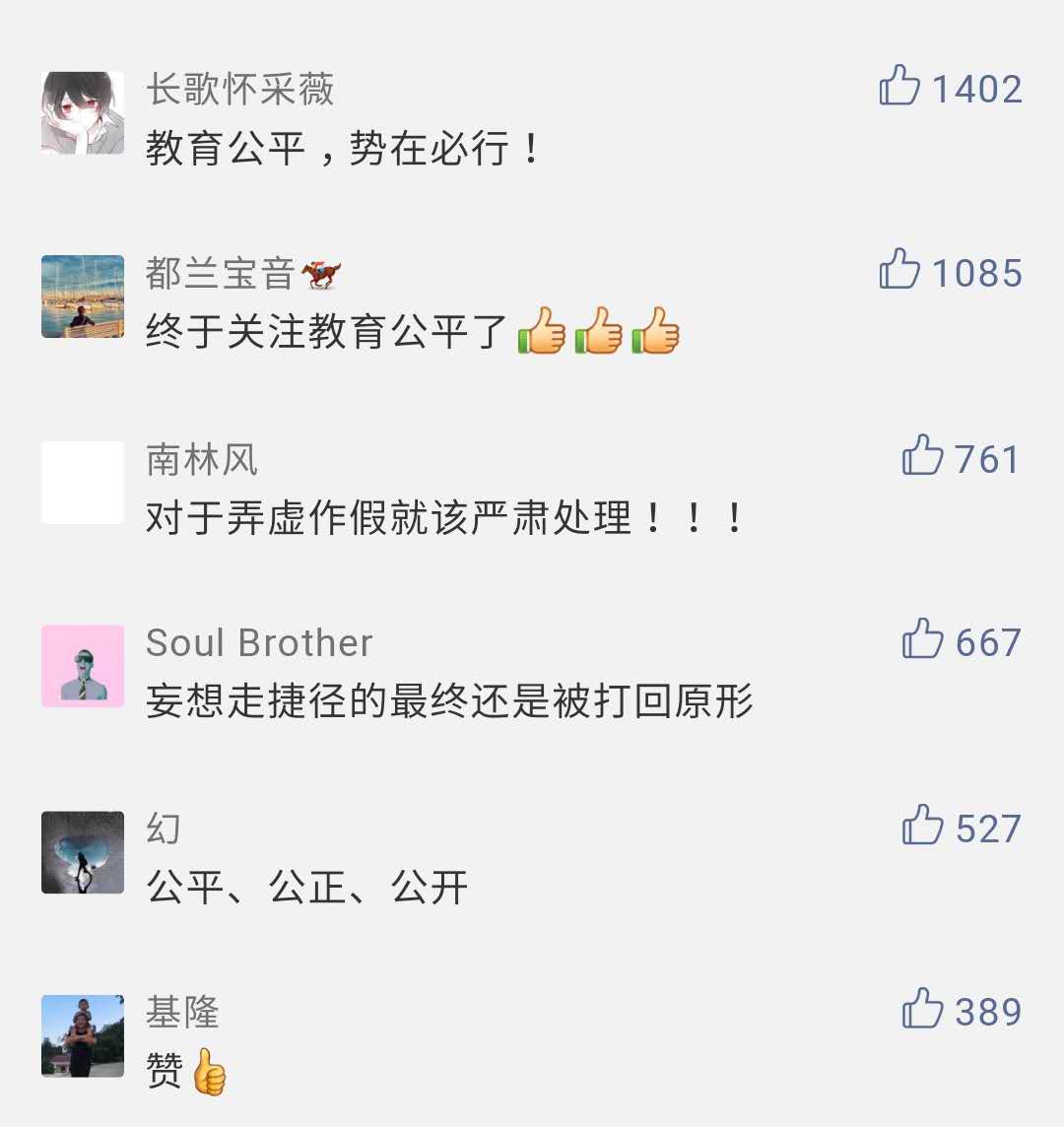Open 基隆's profile photo

(83, 1035)
